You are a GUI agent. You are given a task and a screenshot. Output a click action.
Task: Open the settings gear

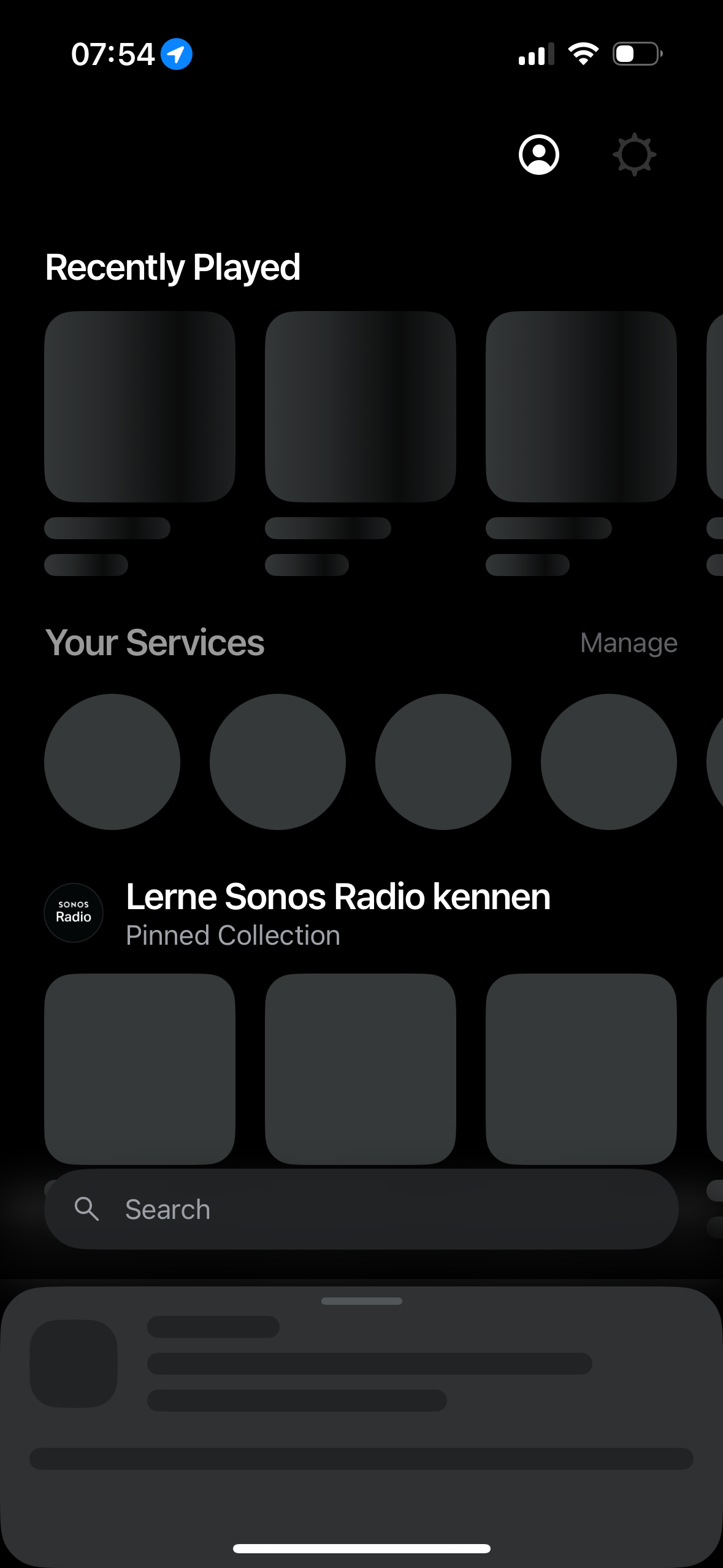coord(634,155)
